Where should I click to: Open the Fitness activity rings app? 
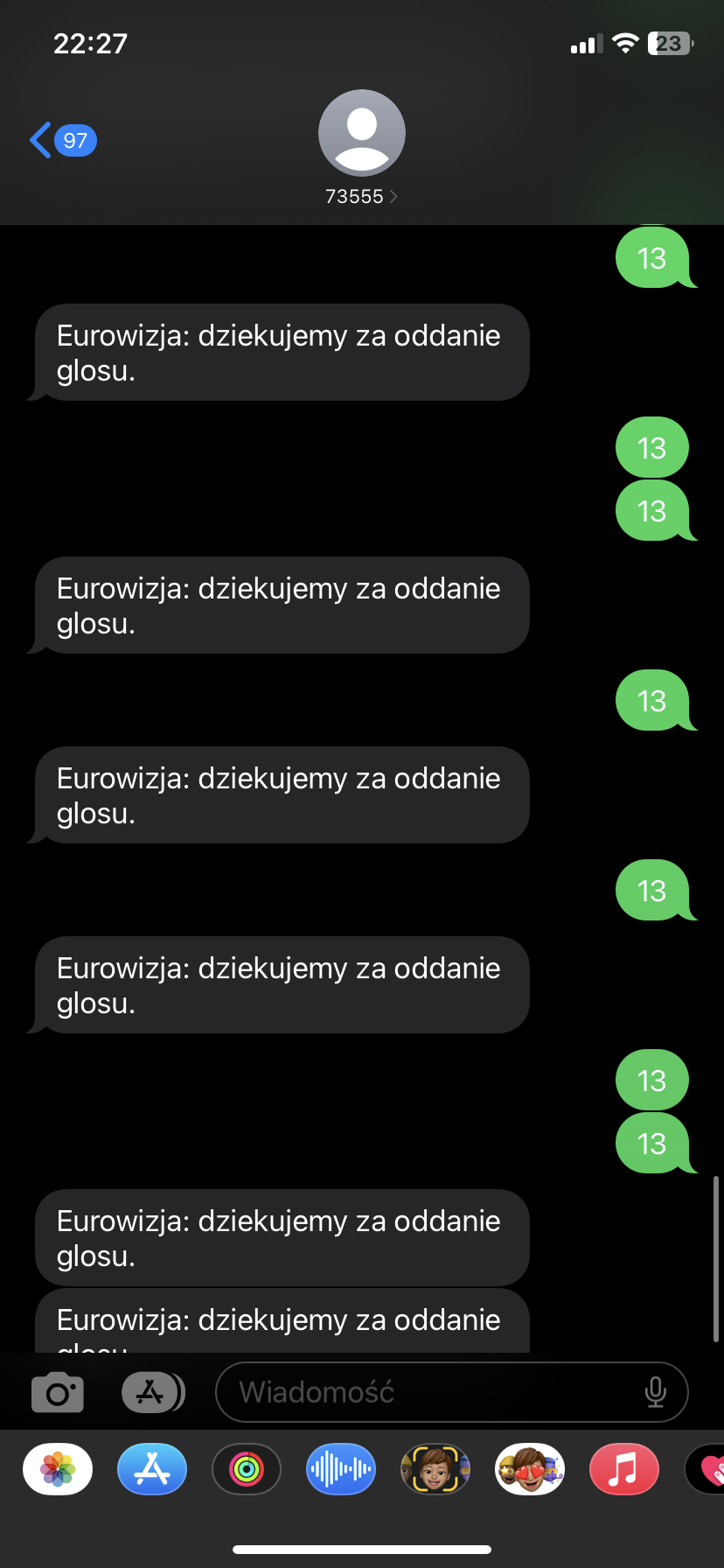(247, 1469)
